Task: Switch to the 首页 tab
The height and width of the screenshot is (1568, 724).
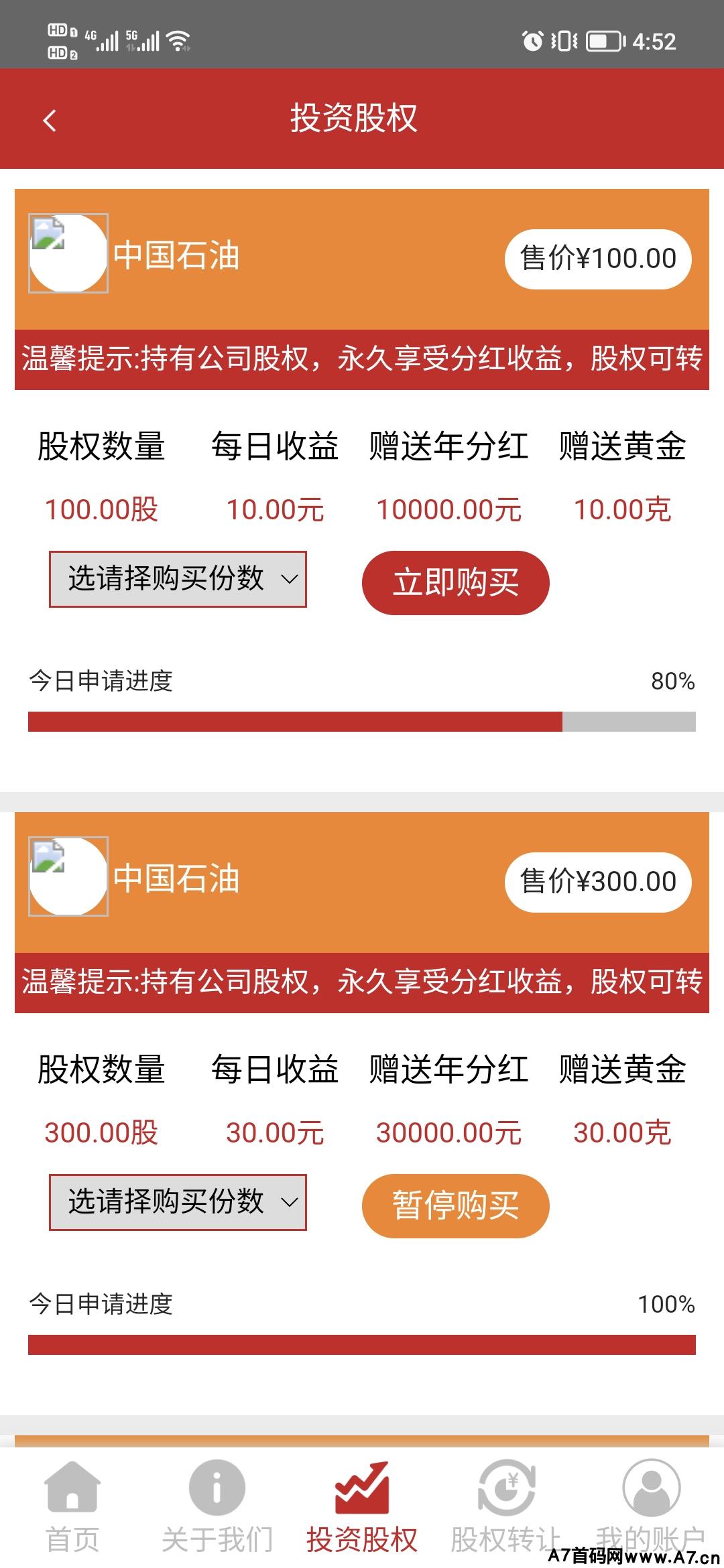Action: point(72,1505)
